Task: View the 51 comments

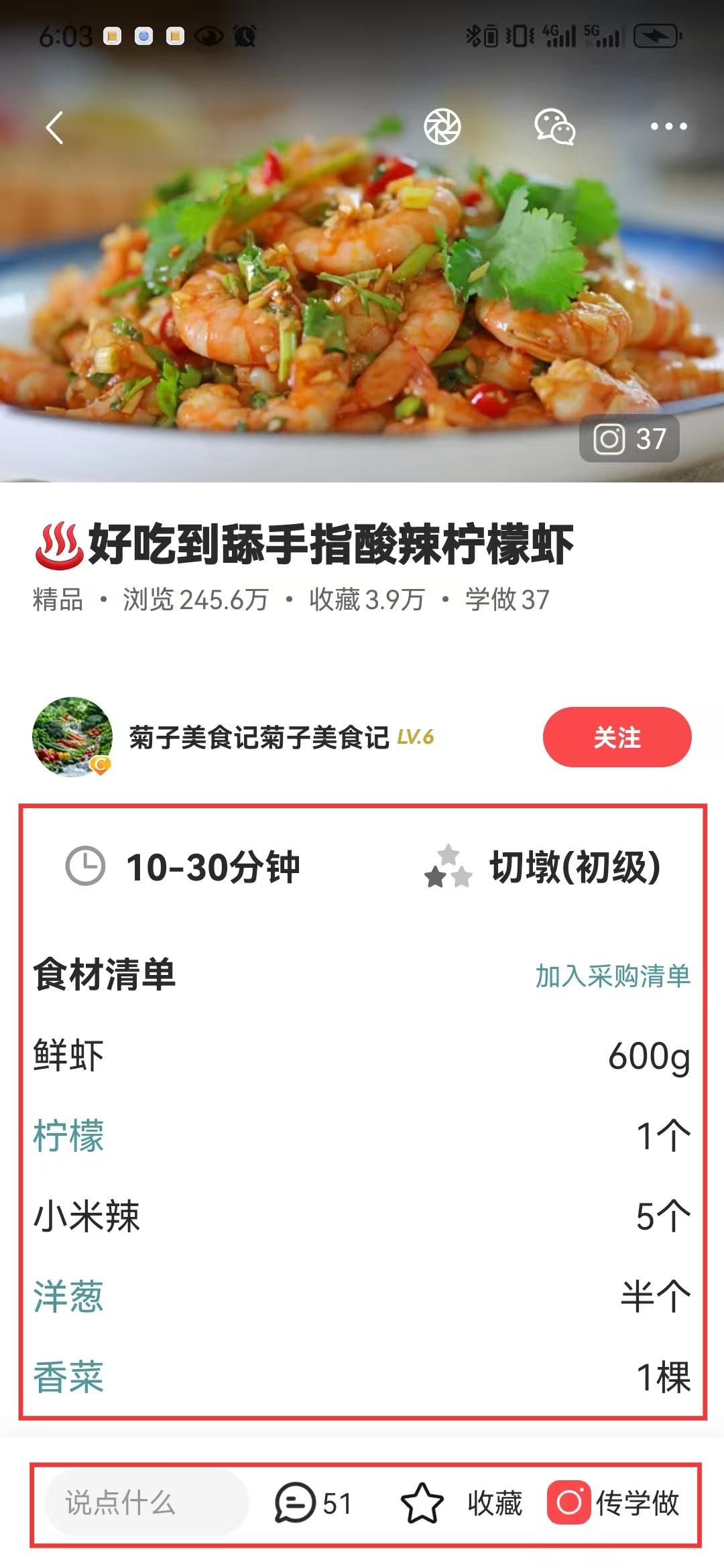Action: pyautogui.click(x=314, y=1503)
